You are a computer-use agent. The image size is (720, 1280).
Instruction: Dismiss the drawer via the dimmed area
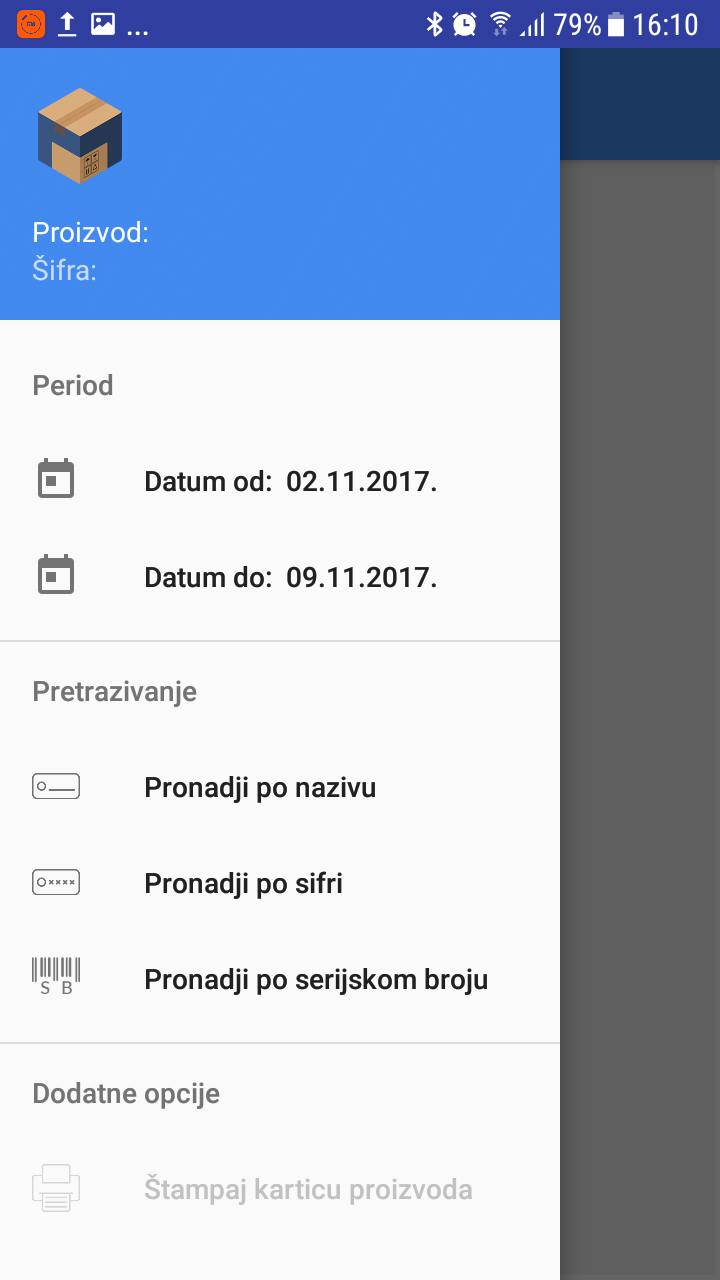(640, 700)
